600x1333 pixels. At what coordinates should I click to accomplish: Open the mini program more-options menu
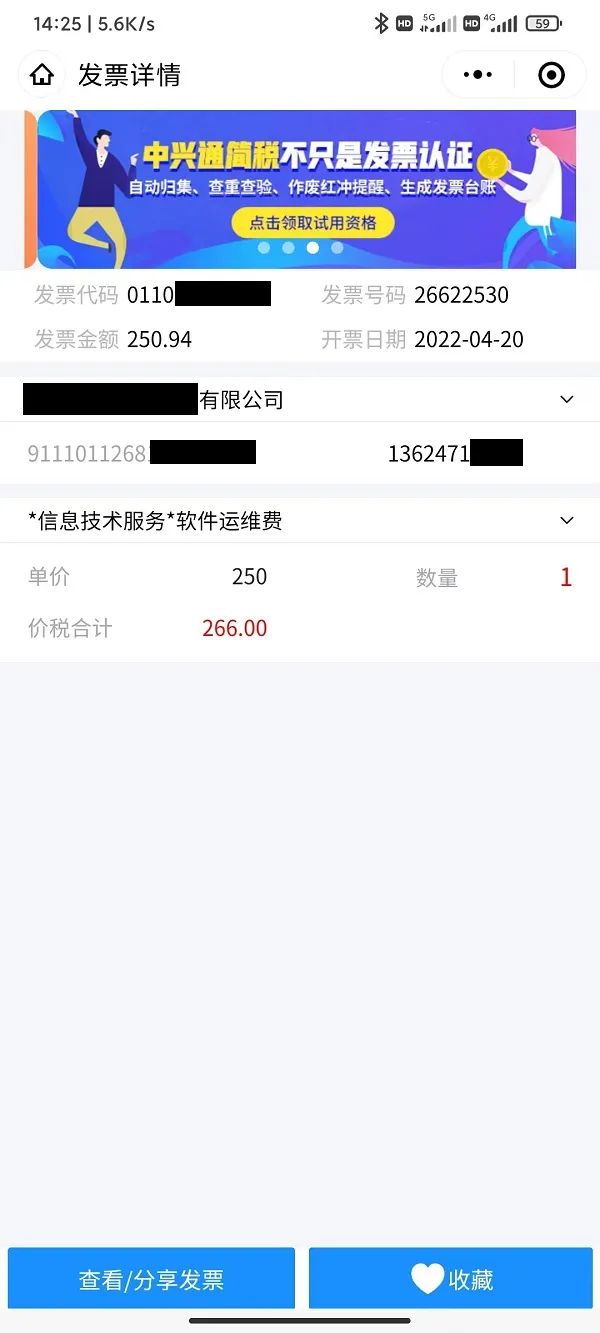point(478,75)
